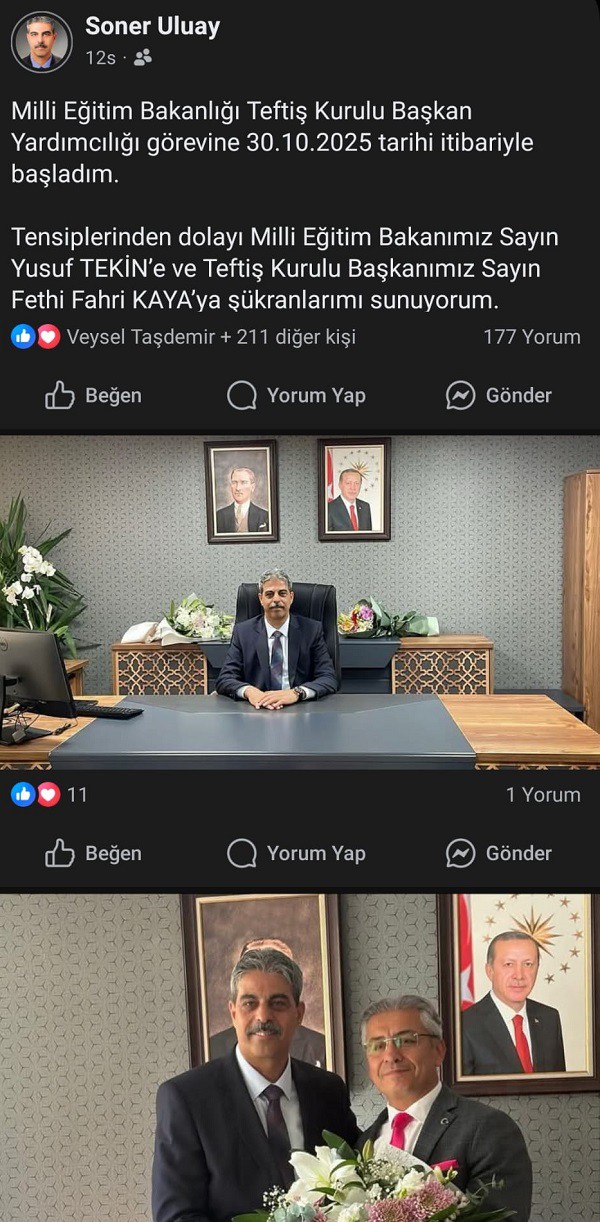The width and height of the screenshot is (600, 1222).
Task: Tap Gönder under the desk photo
Action: [498, 854]
